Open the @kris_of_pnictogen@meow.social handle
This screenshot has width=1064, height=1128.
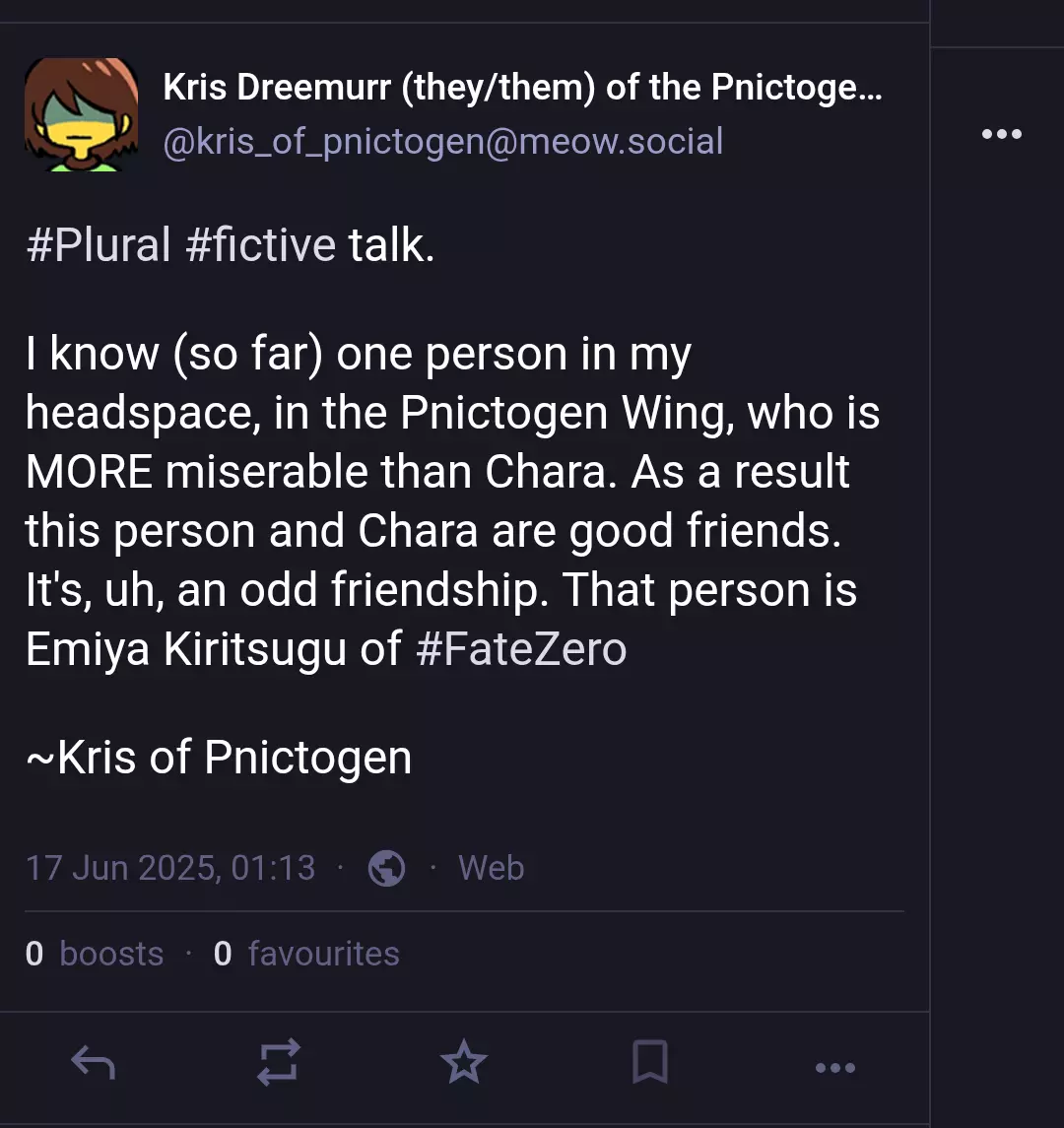pos(442,141)
